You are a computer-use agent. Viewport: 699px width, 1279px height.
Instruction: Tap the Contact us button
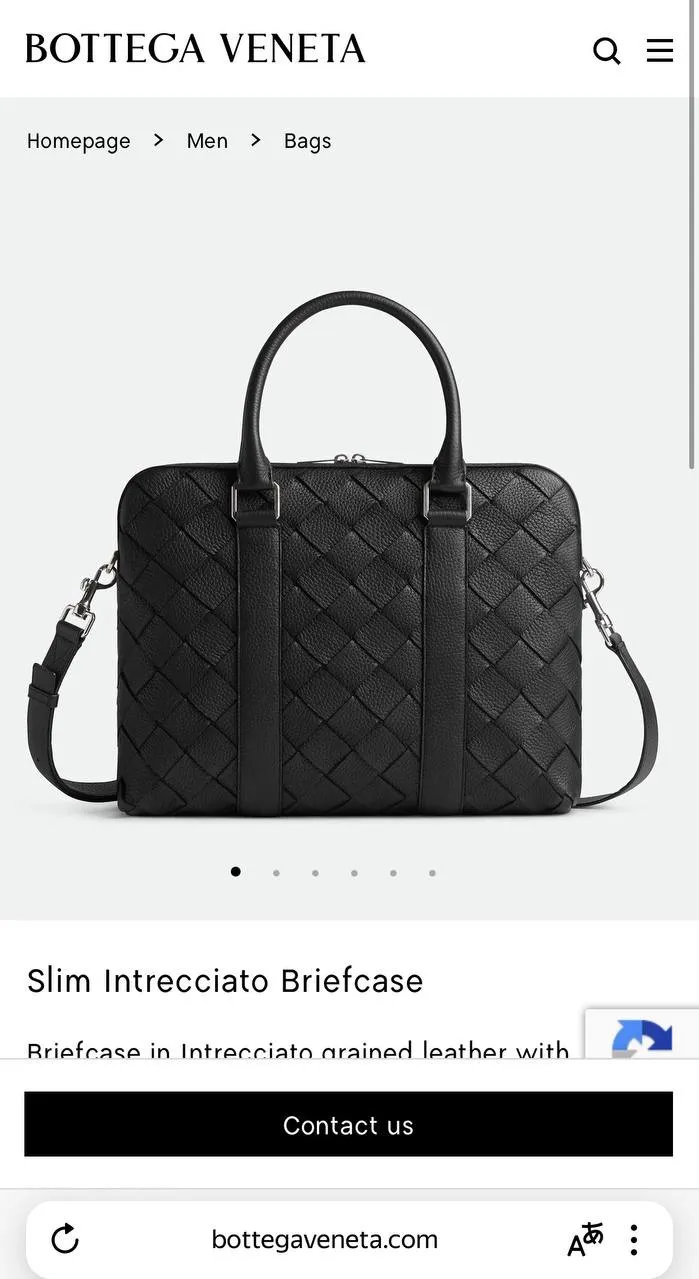tap(348, 1125)
